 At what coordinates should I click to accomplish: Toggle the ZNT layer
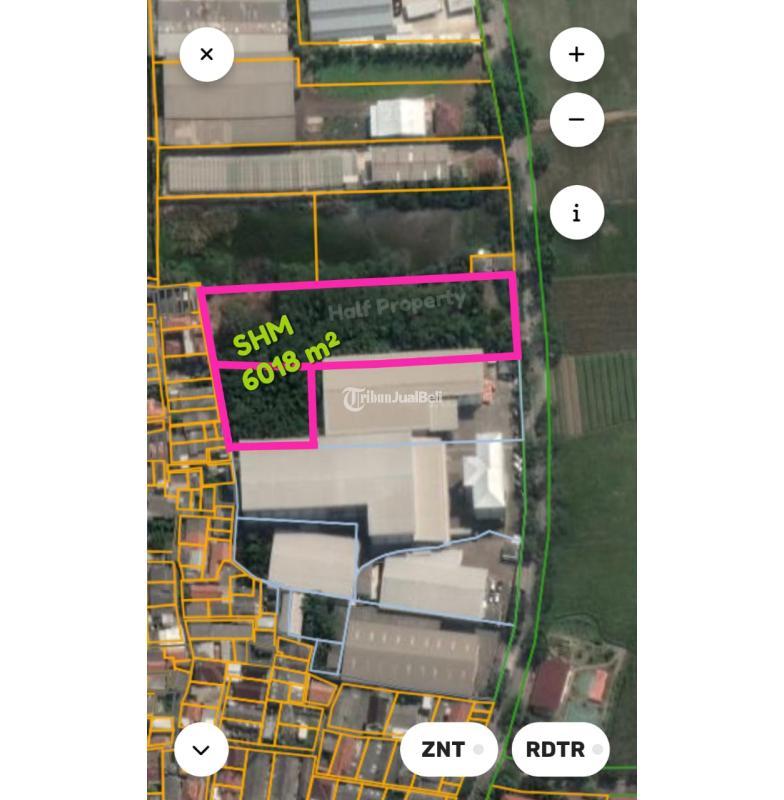449,749
